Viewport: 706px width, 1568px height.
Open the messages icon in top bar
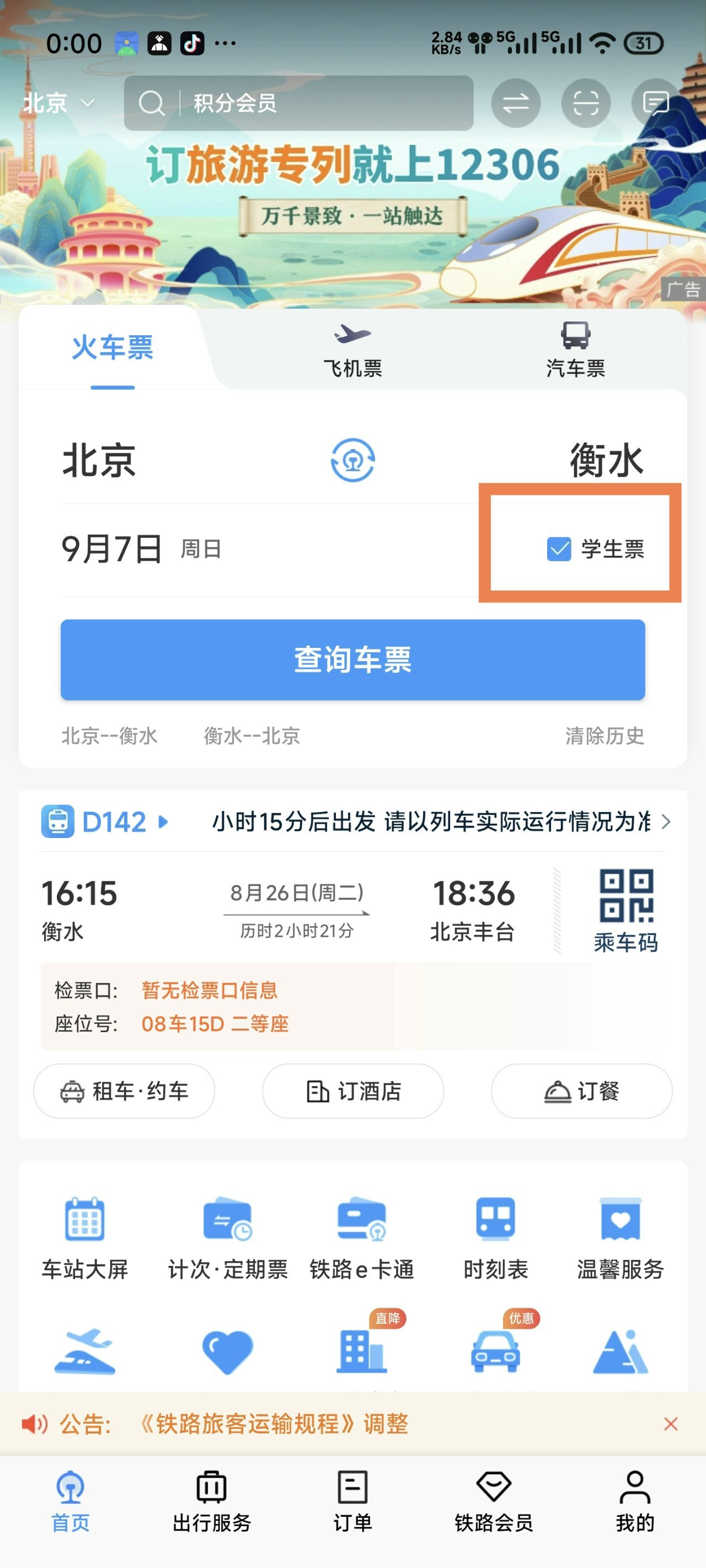[655, 103]
